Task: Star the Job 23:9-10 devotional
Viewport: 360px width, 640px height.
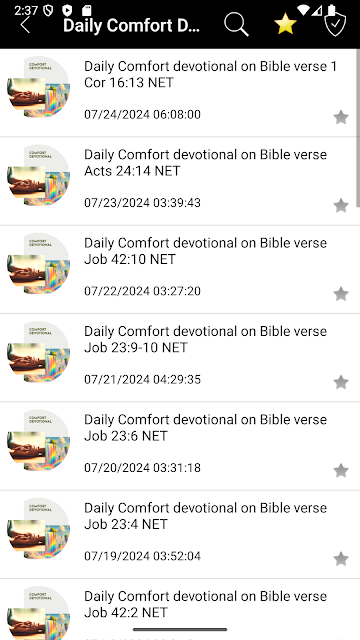Action: click(x=341, y=382)
